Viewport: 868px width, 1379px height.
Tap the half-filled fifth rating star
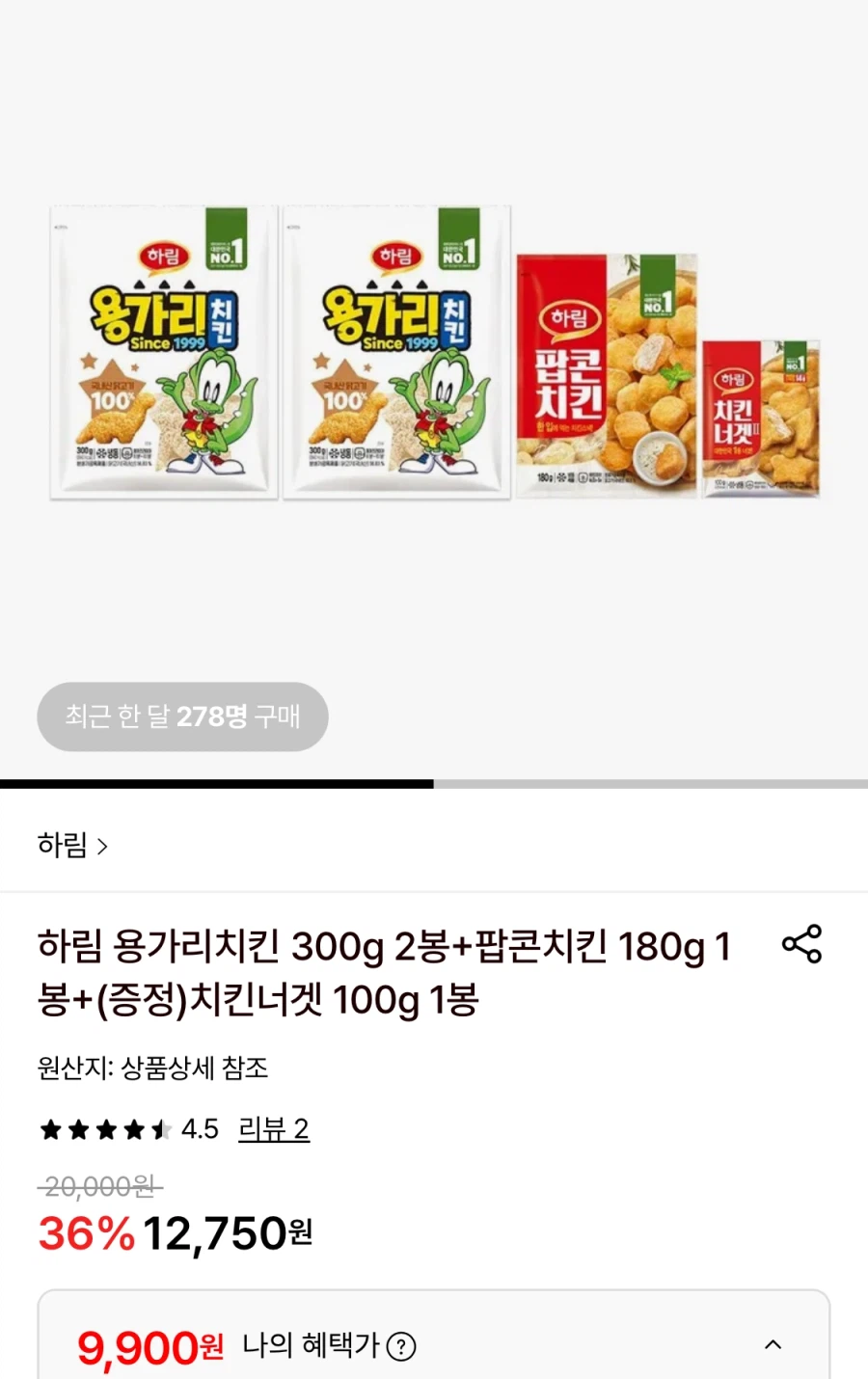click(x=160, y=1128)
